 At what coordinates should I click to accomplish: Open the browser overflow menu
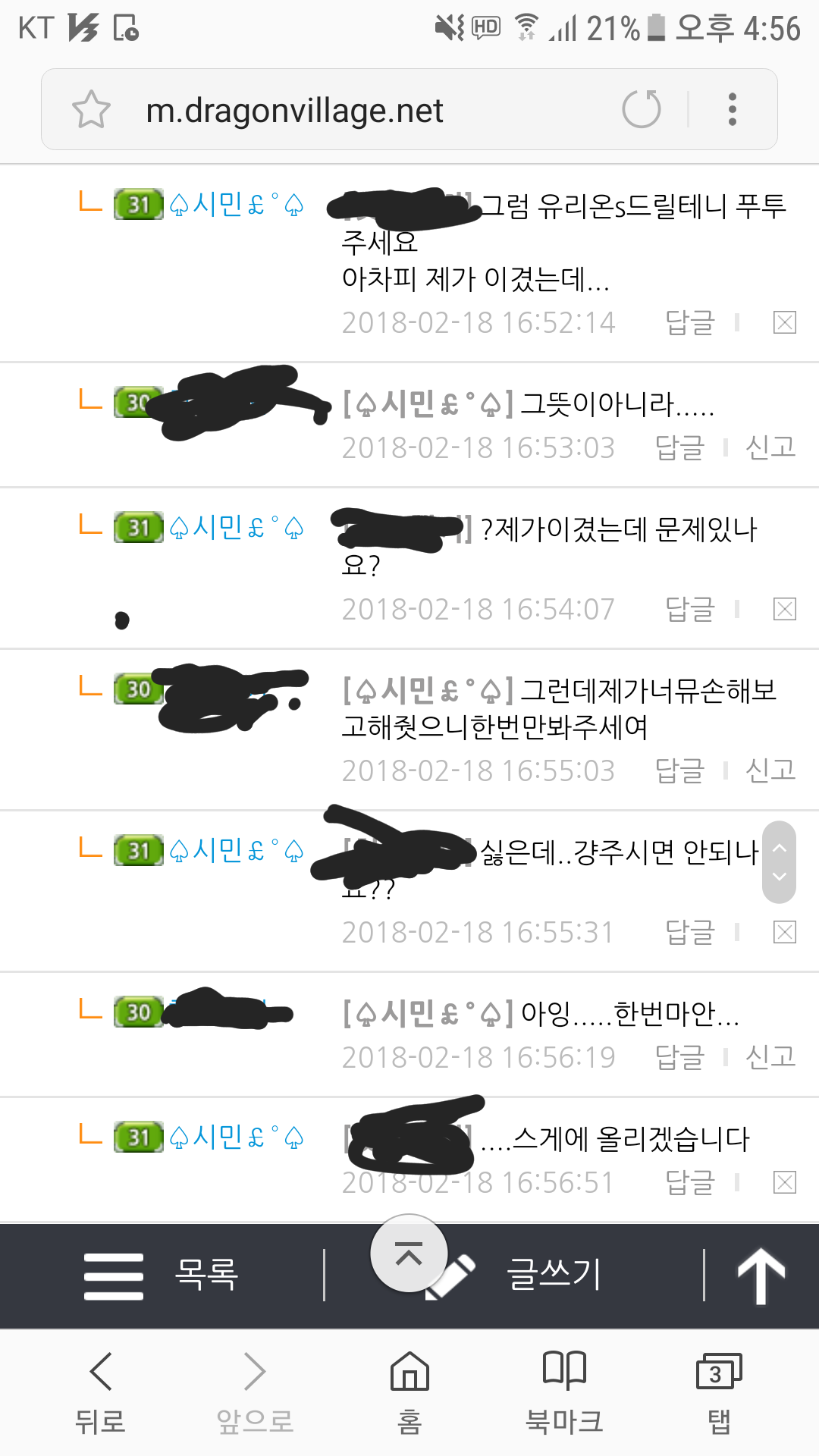[732, 109]
